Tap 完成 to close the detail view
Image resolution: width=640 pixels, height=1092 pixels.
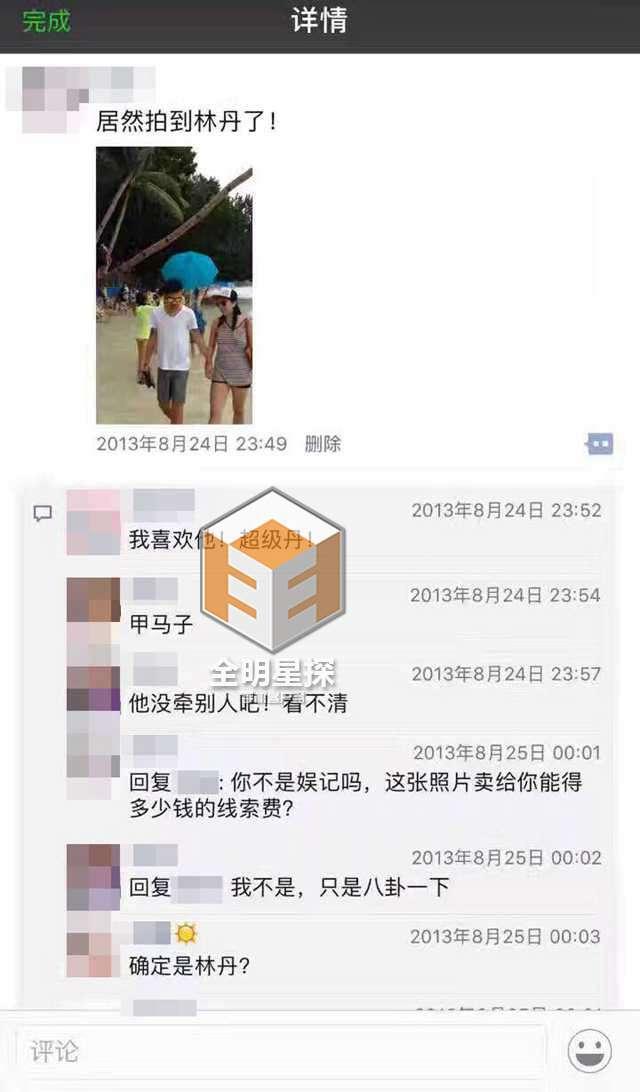[x=46, y=21]
